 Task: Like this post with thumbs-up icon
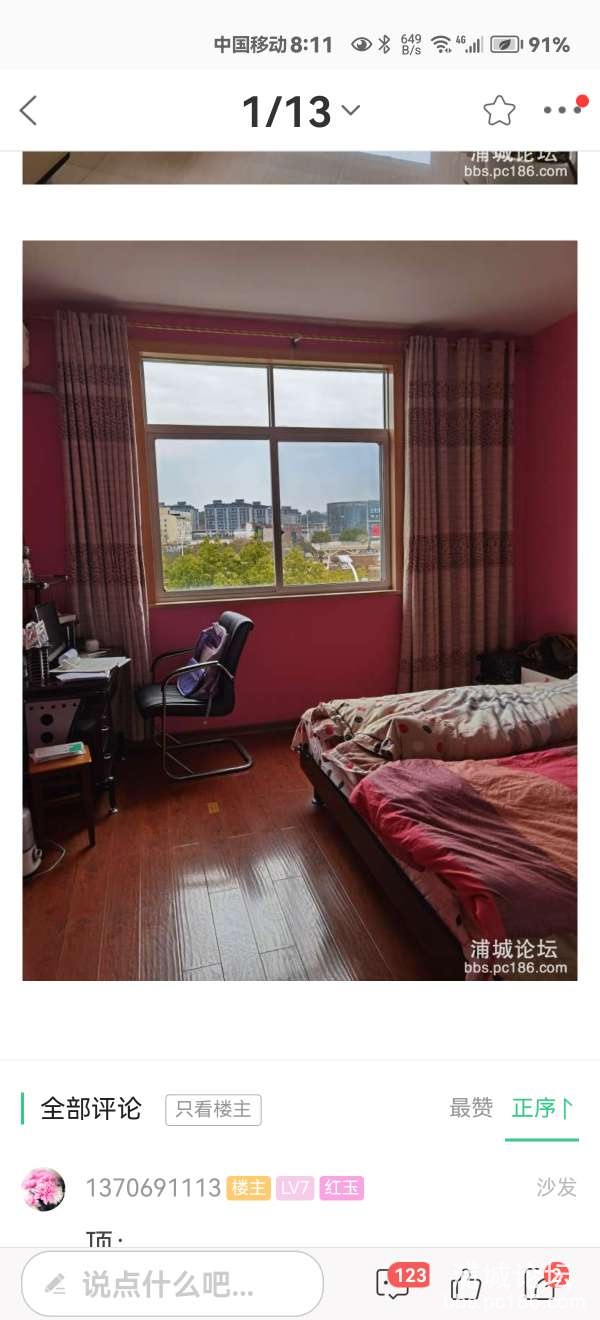click(466, 1284)
